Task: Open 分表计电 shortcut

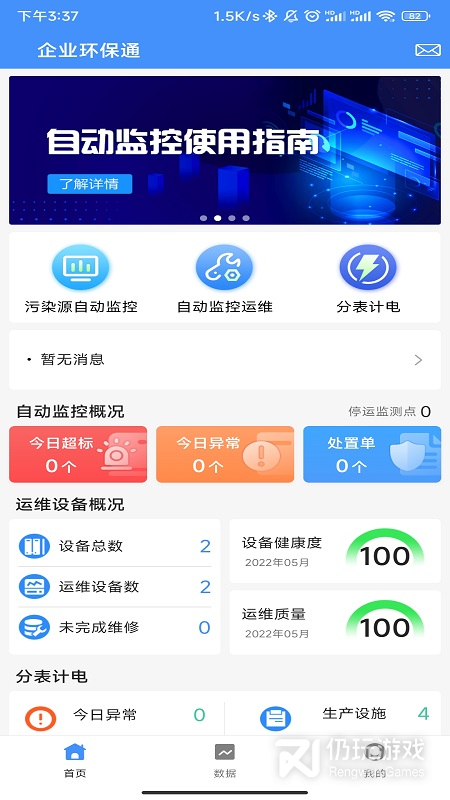Action: 368,279
